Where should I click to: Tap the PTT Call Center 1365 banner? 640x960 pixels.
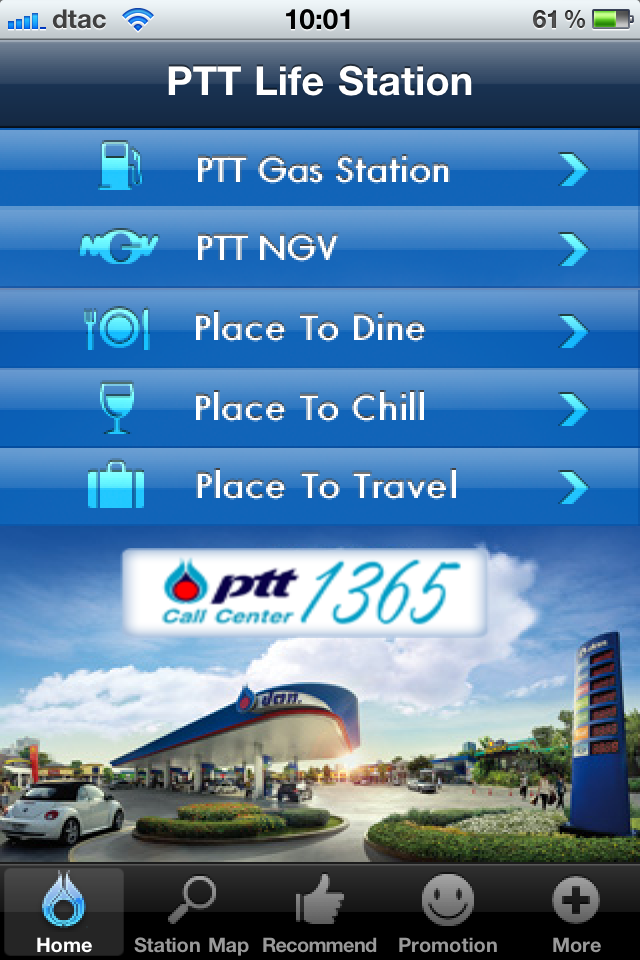[x=304, y=592]
